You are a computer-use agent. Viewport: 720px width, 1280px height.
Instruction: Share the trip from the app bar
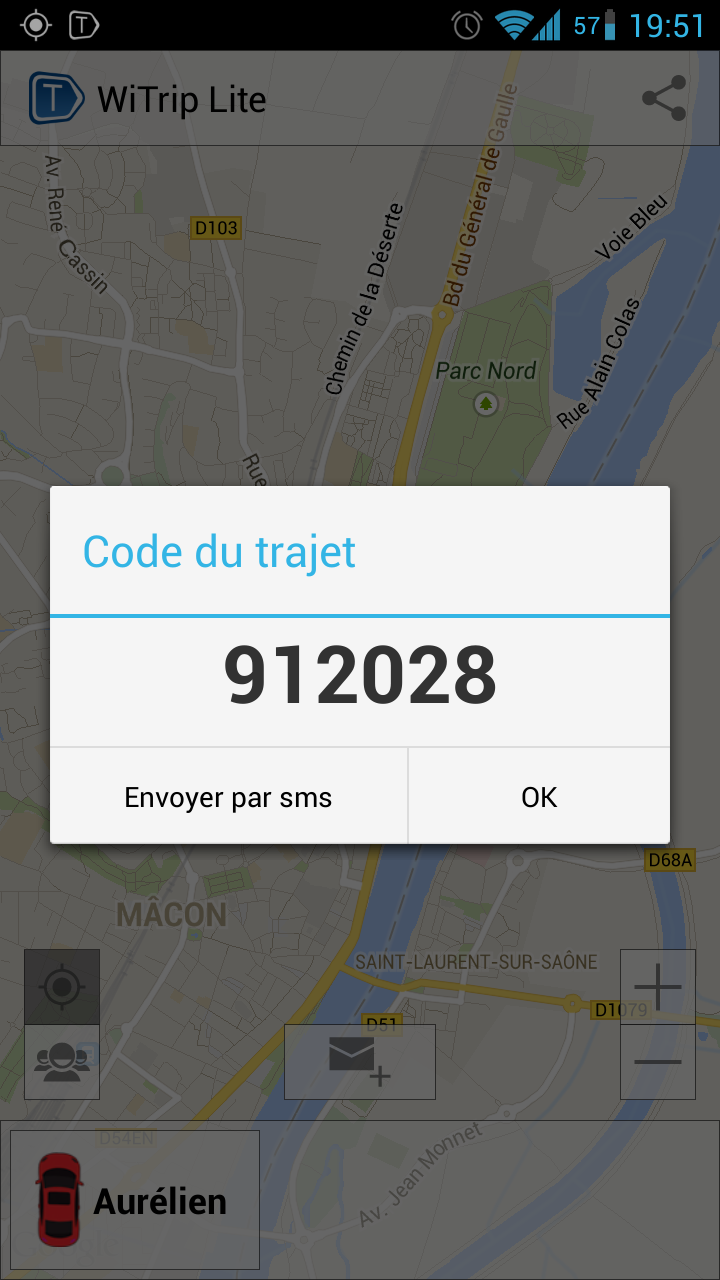[x=664, y=98]
